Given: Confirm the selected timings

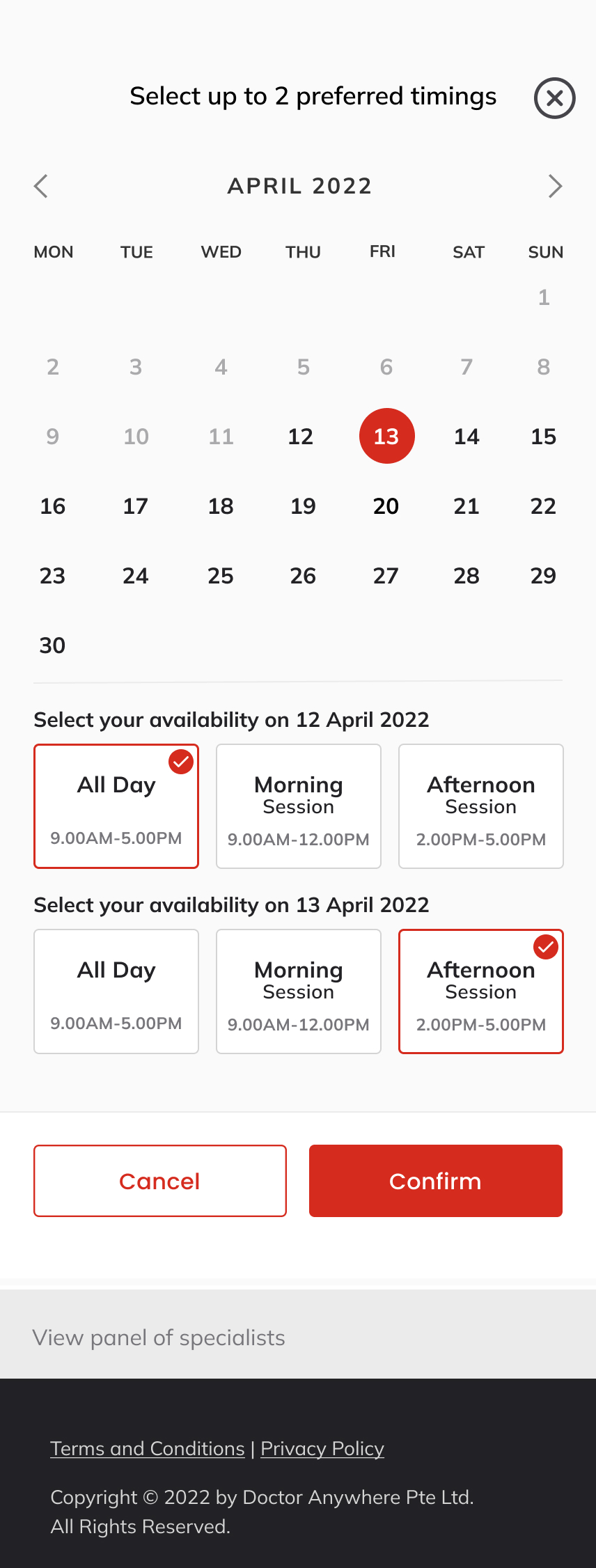Looking at the screenshot, I should point(436,1181).
